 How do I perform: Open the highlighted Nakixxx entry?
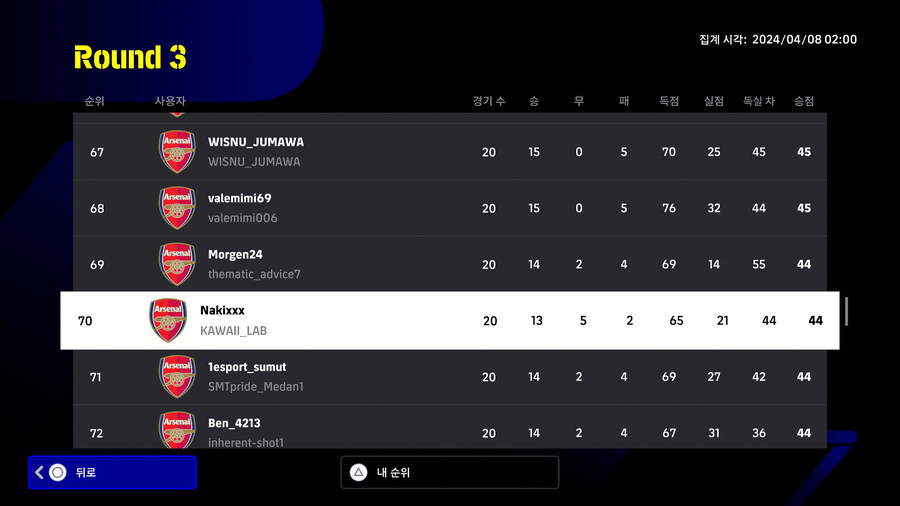click(x=449, y=320)
